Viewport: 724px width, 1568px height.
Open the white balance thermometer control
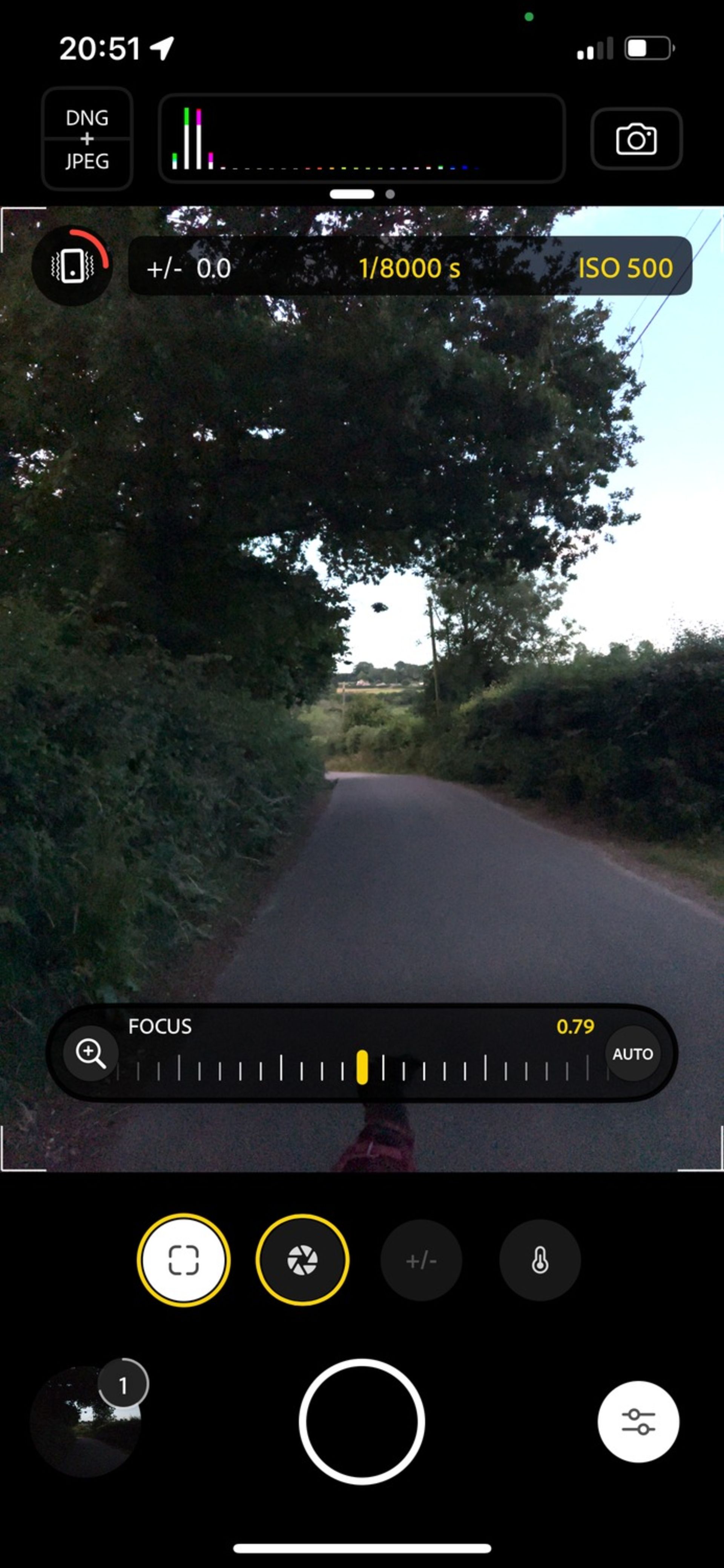tap(540, 1260)
